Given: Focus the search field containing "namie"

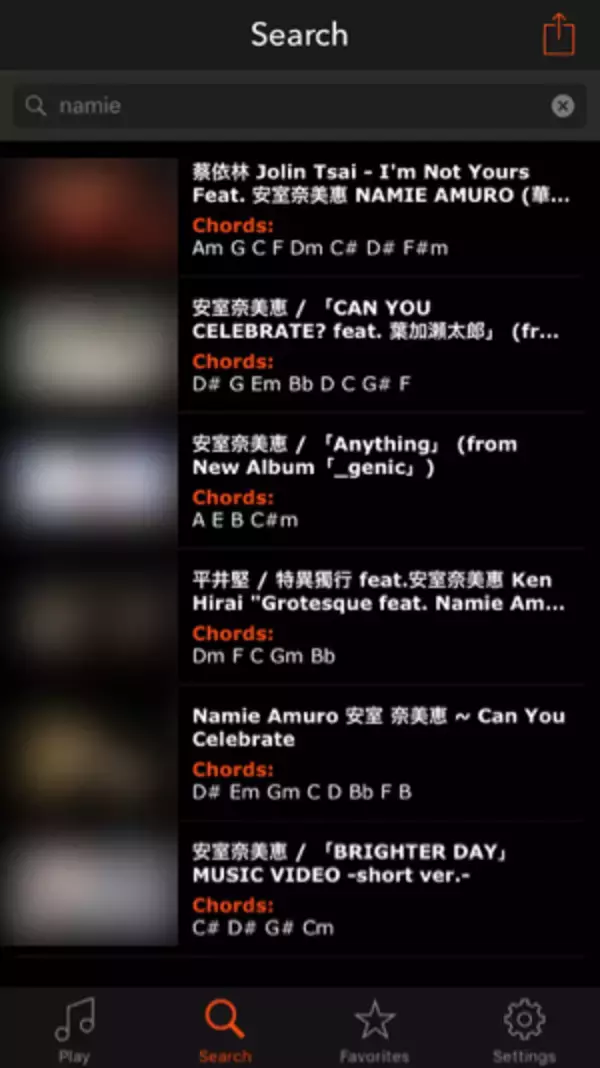Looking at the screenshot, I should pyautogui.click(x=290, y=106).
